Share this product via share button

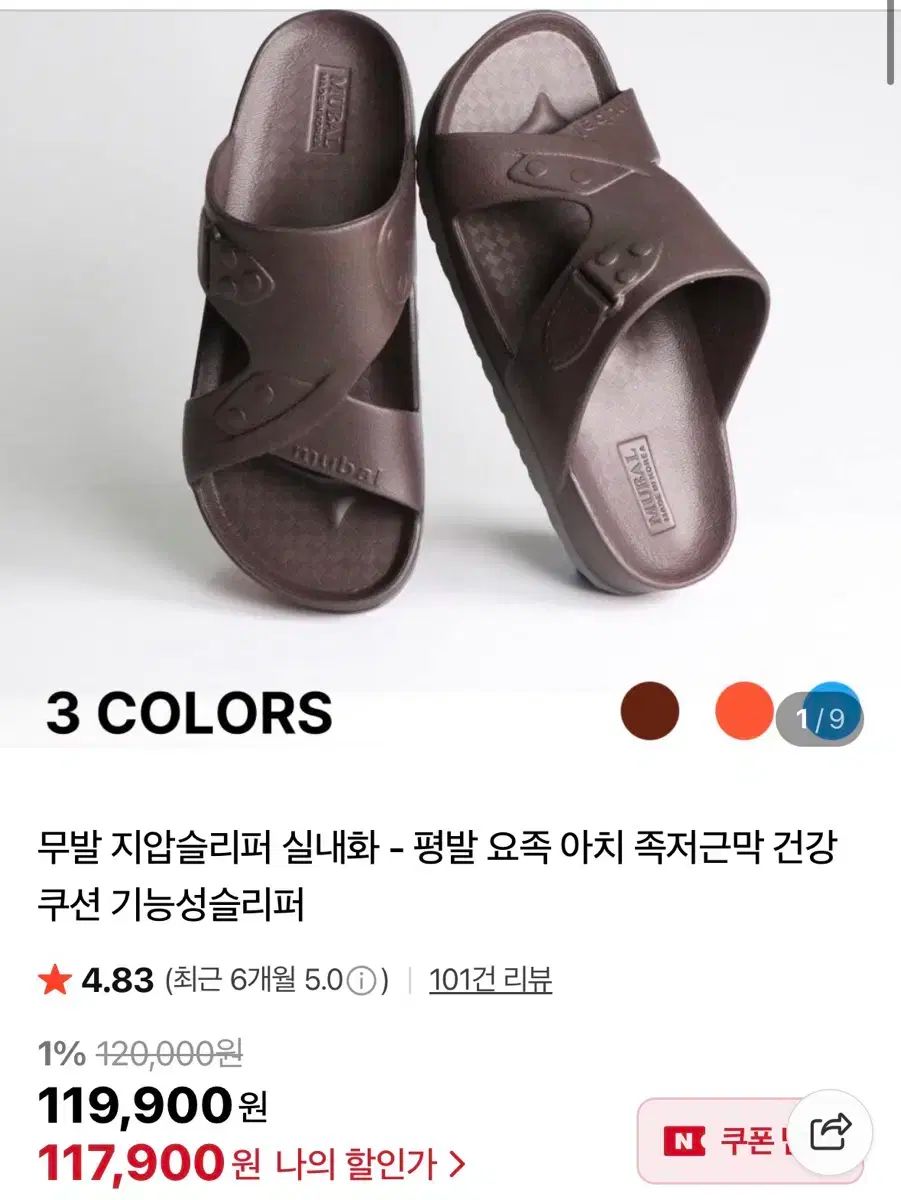(830, 1132)
